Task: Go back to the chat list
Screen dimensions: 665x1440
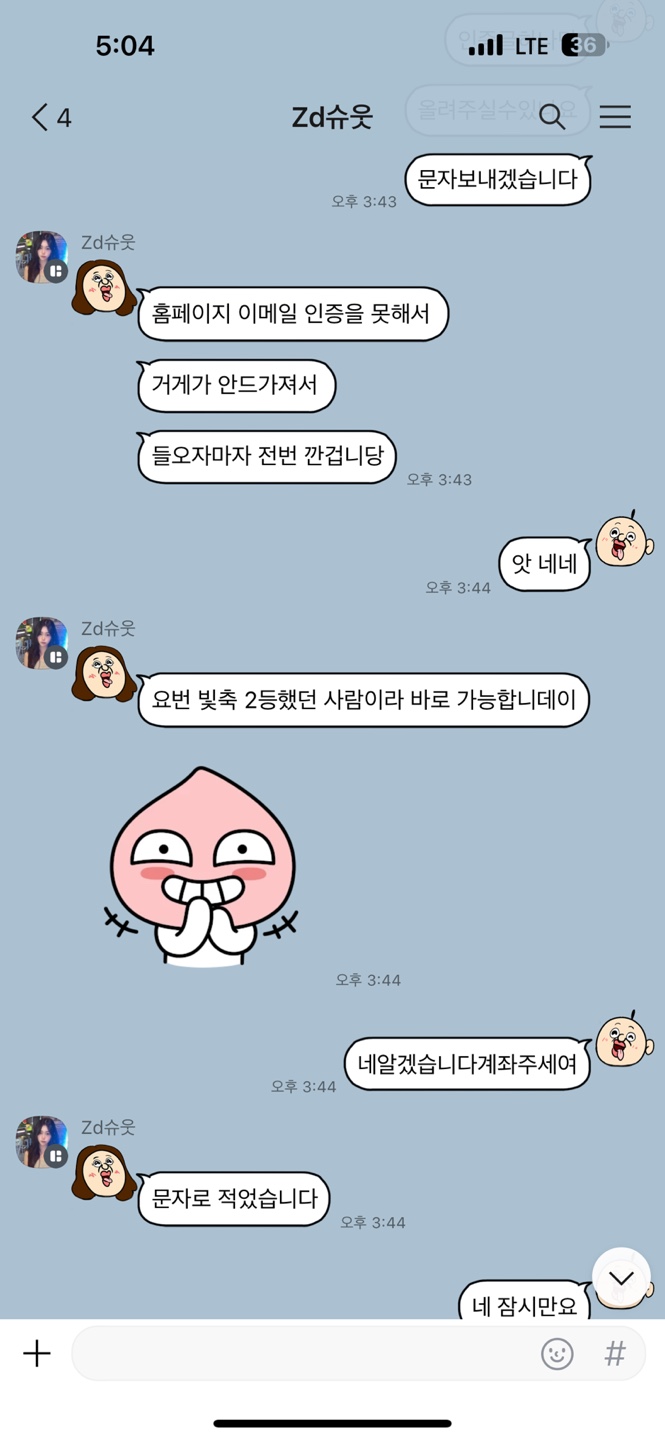Action: pos(42,117)
